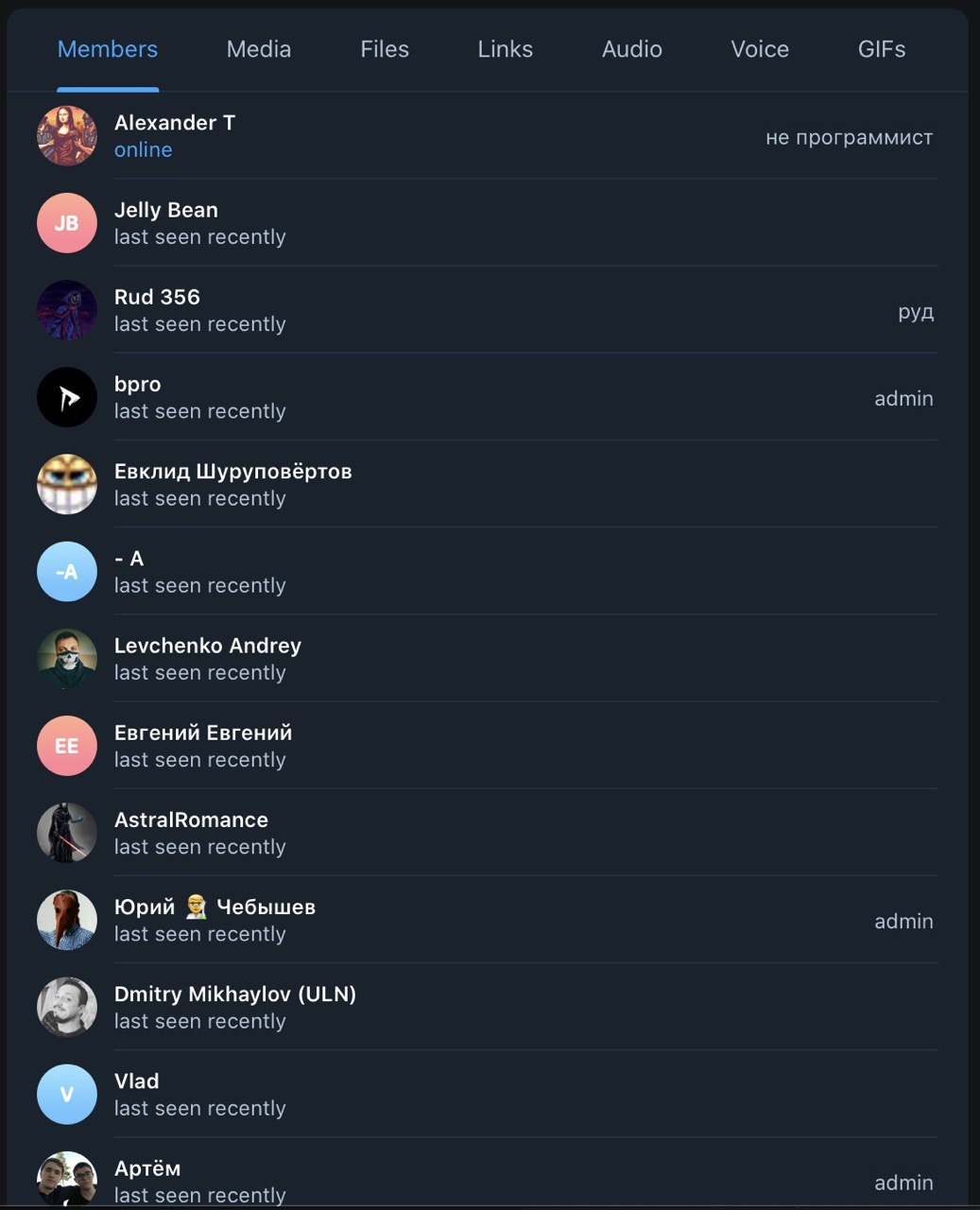The width and height of the screenshot is (980, 1210).
Task: View Dmitry Mikhaylov (ULN) profile
Action: 488,1006
